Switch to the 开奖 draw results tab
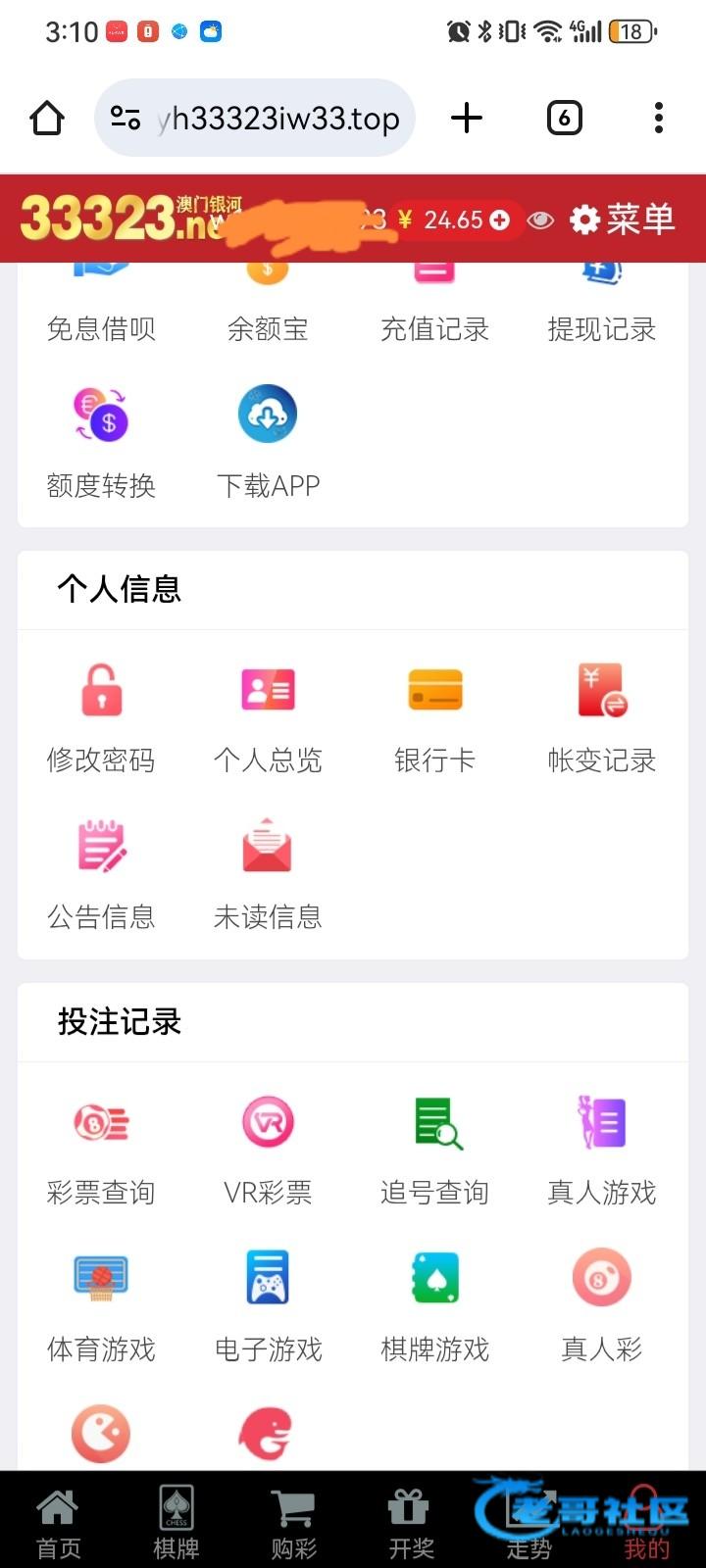706x1568 pixels. click(411, 1523)
